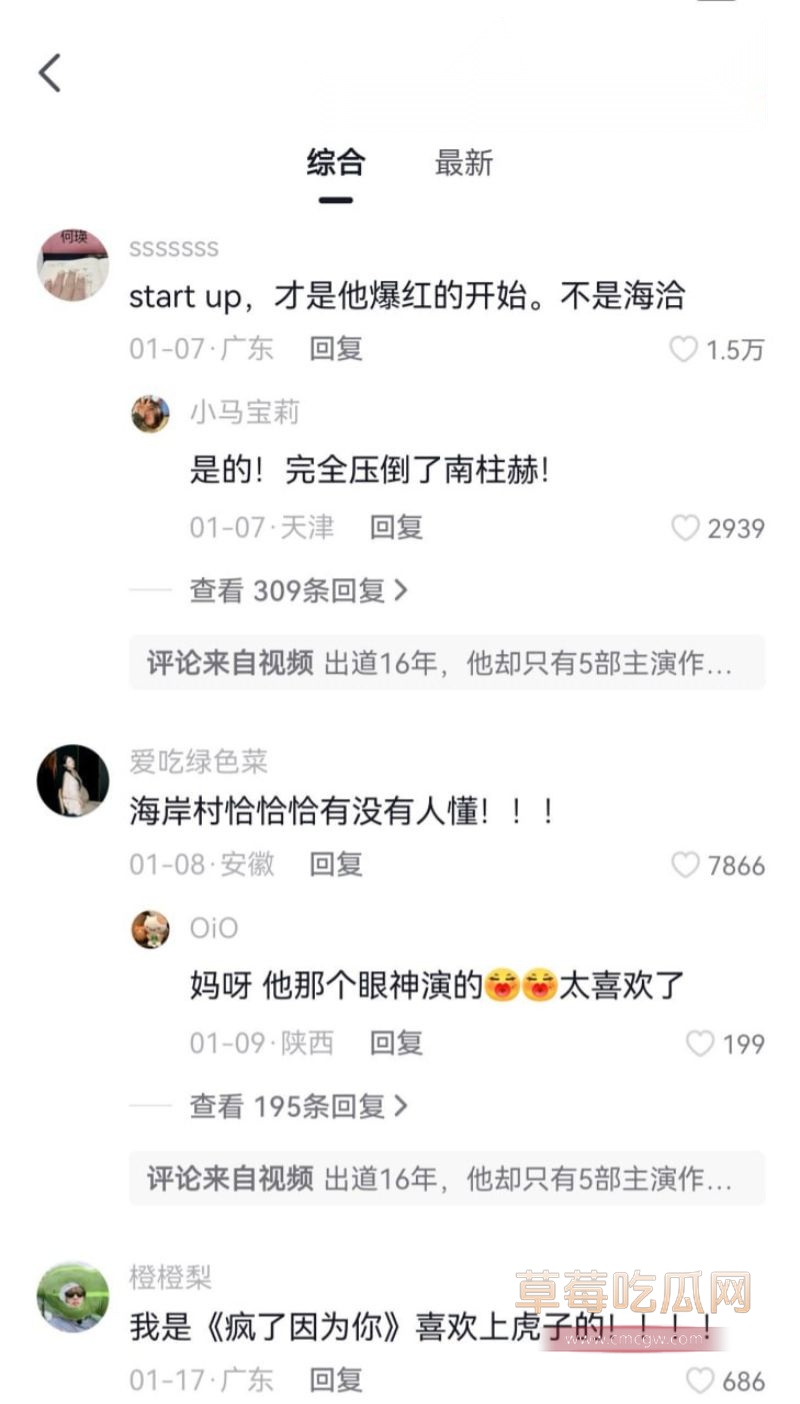
Task: Open OiO's profile avatar
Action: (148, 927)
